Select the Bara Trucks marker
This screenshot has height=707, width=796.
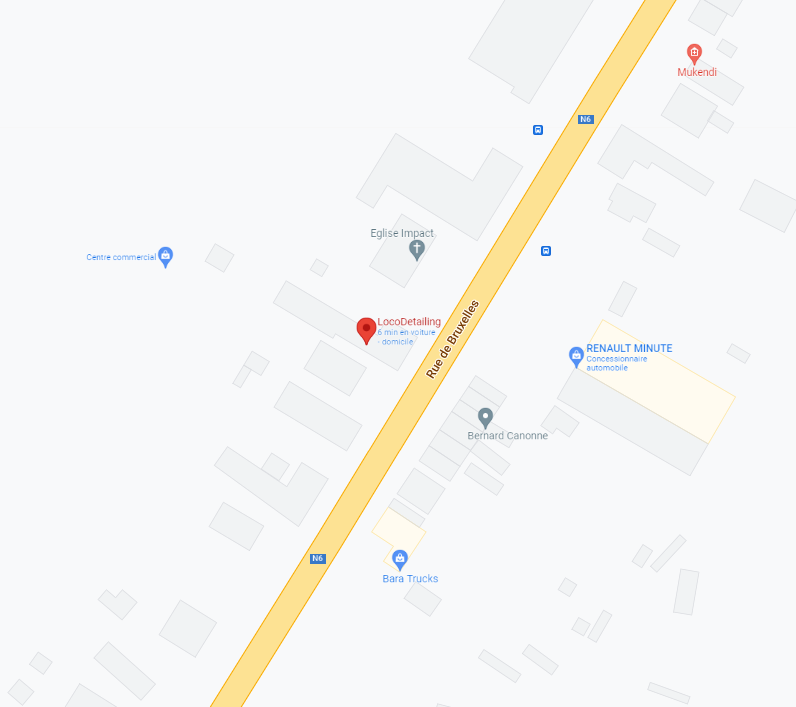400,559
